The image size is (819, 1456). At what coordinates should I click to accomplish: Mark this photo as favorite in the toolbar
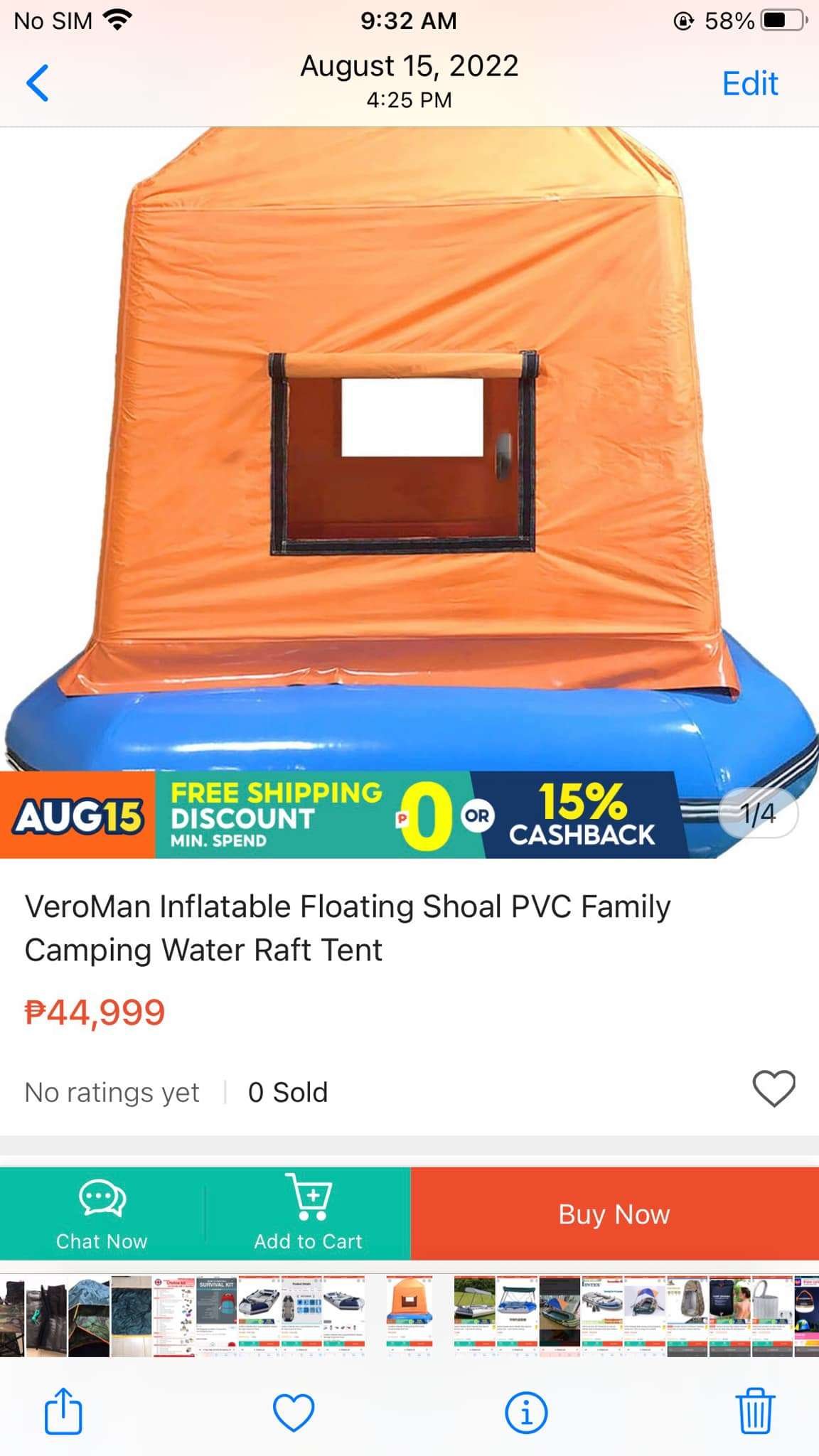(294, 1412)
